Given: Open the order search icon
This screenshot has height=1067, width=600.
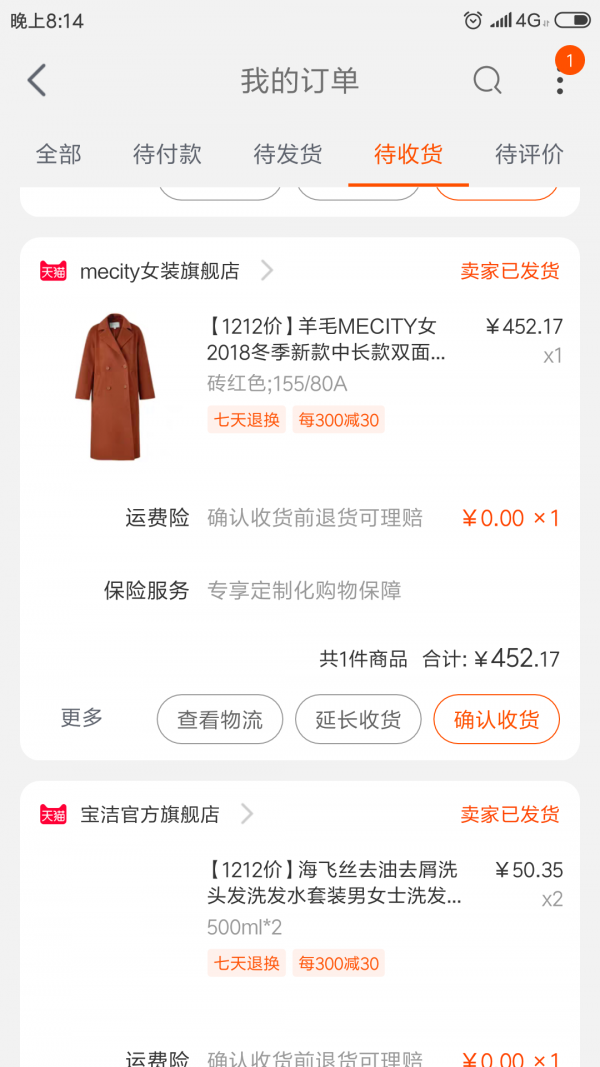Looking at the screenshot, I should click(487, 81).
